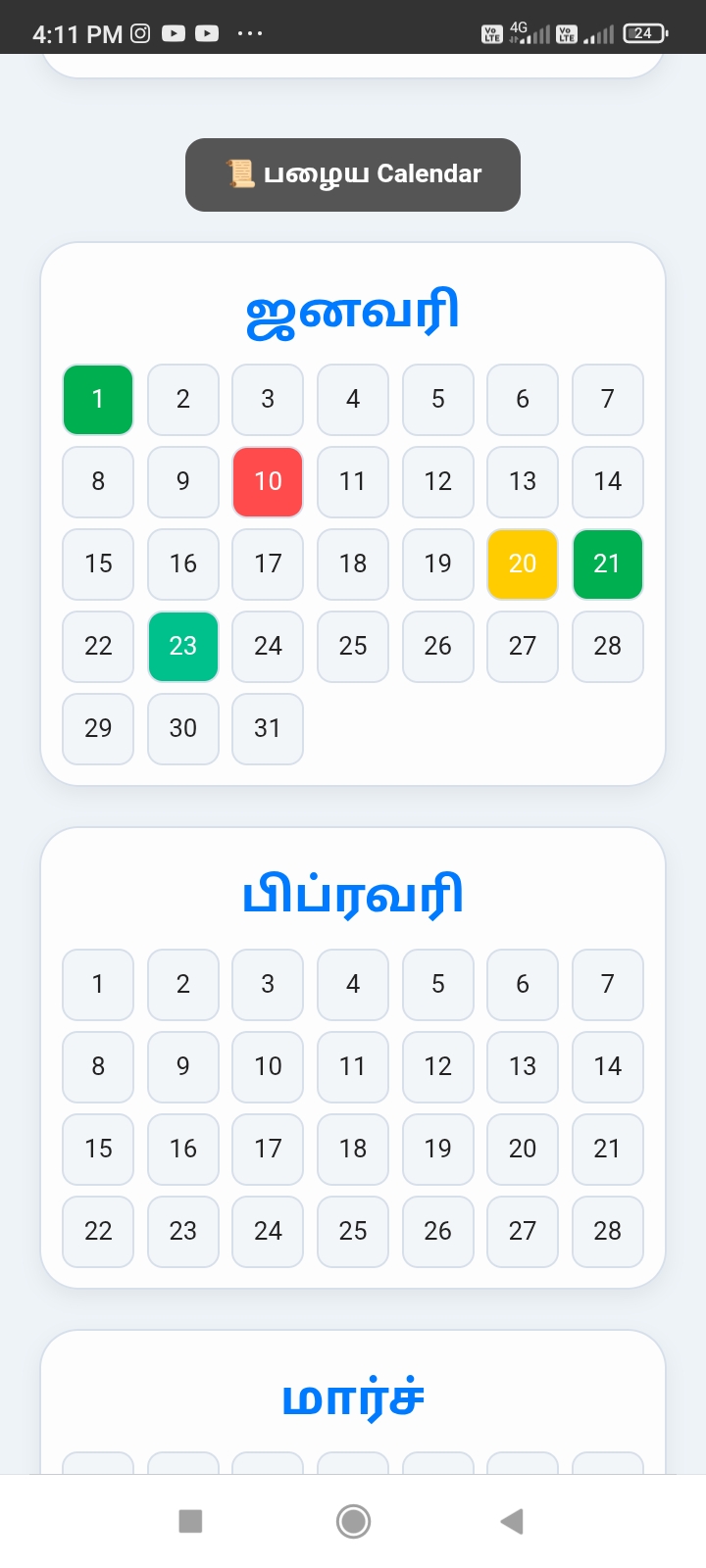Image resolution: width=706 pixels, height=1568 pixels.
Task: Open January 23 highlighted date
Action: point(183,646)
